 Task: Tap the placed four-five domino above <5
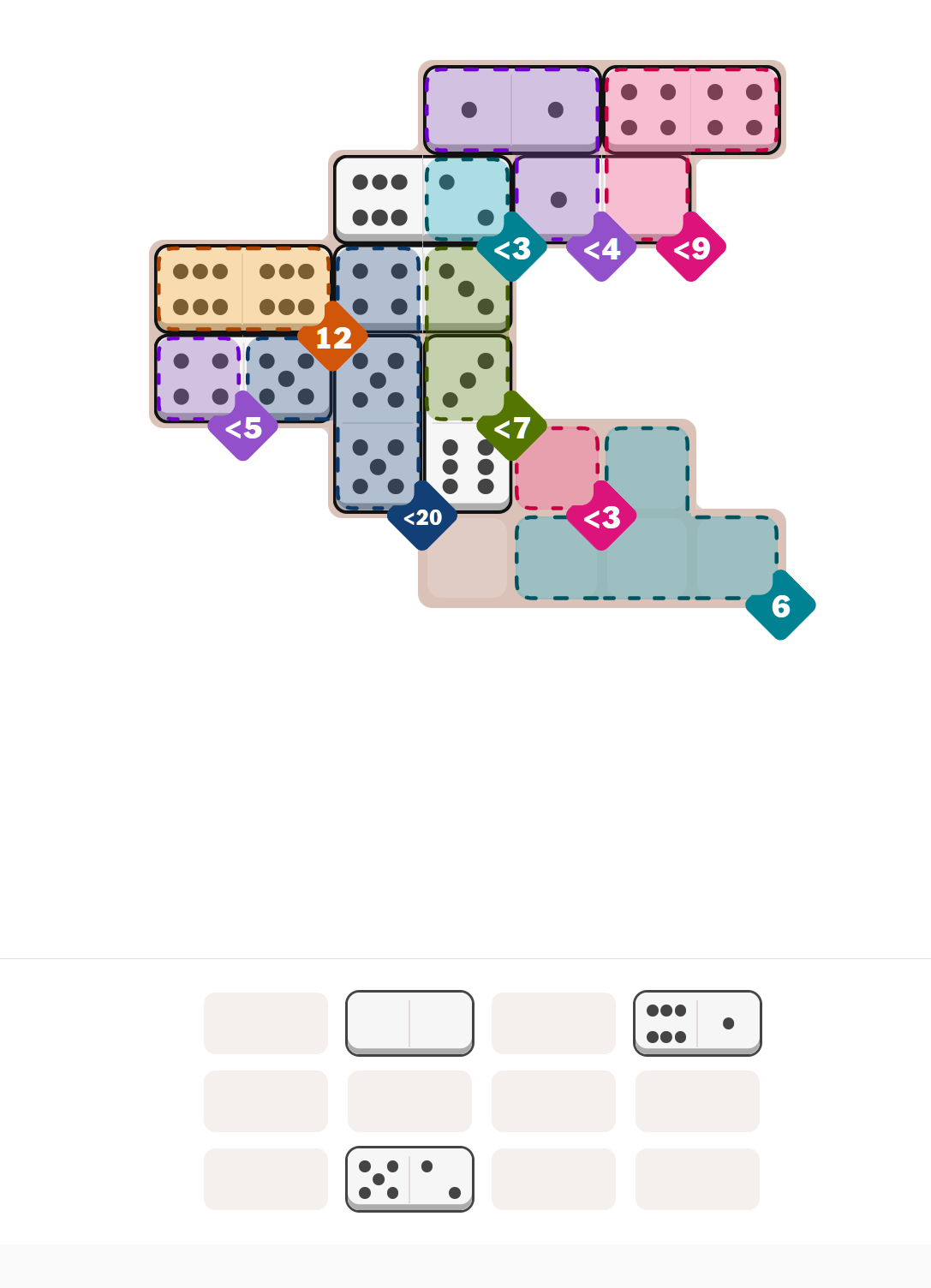point(243,379)
